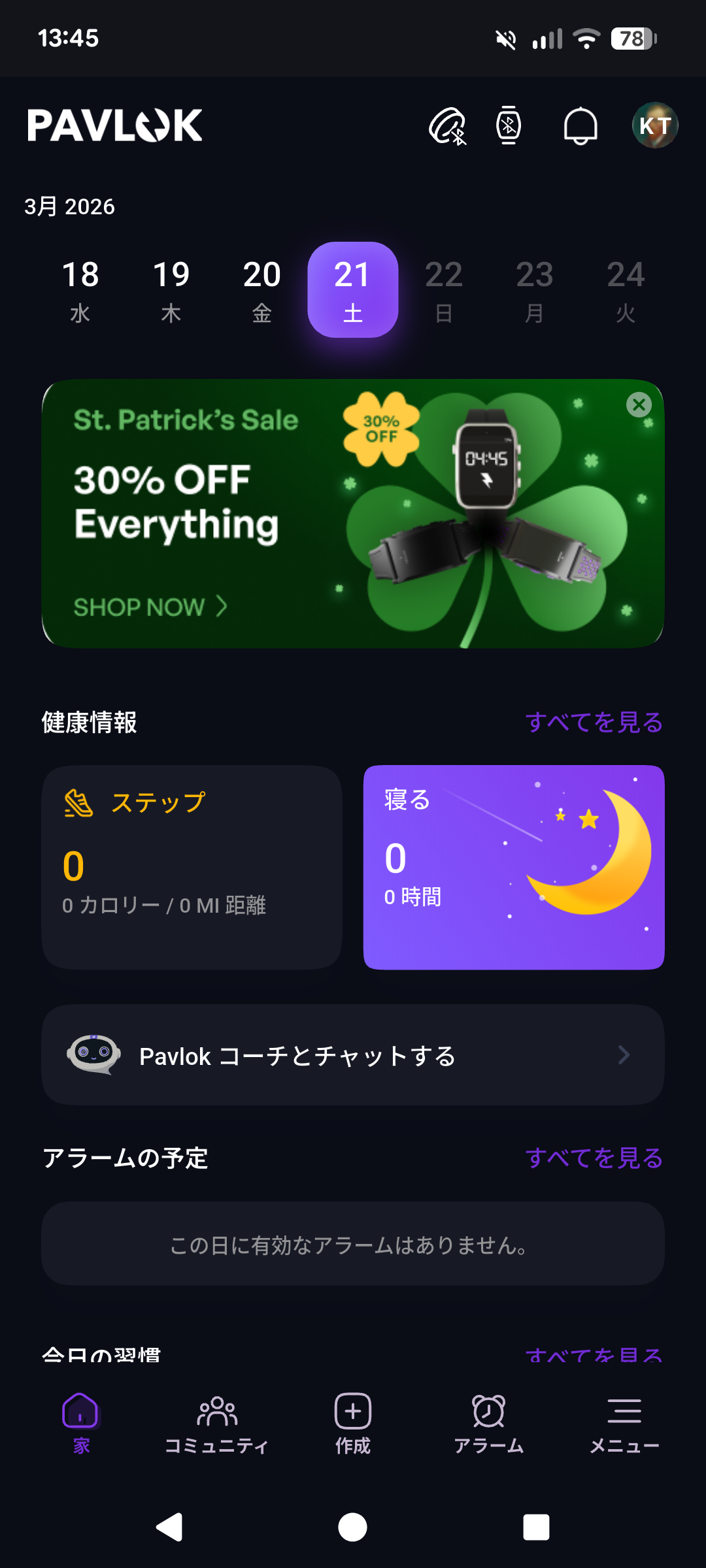
Task: View all under アラームの予定
Action: (x=594, y=1158)
